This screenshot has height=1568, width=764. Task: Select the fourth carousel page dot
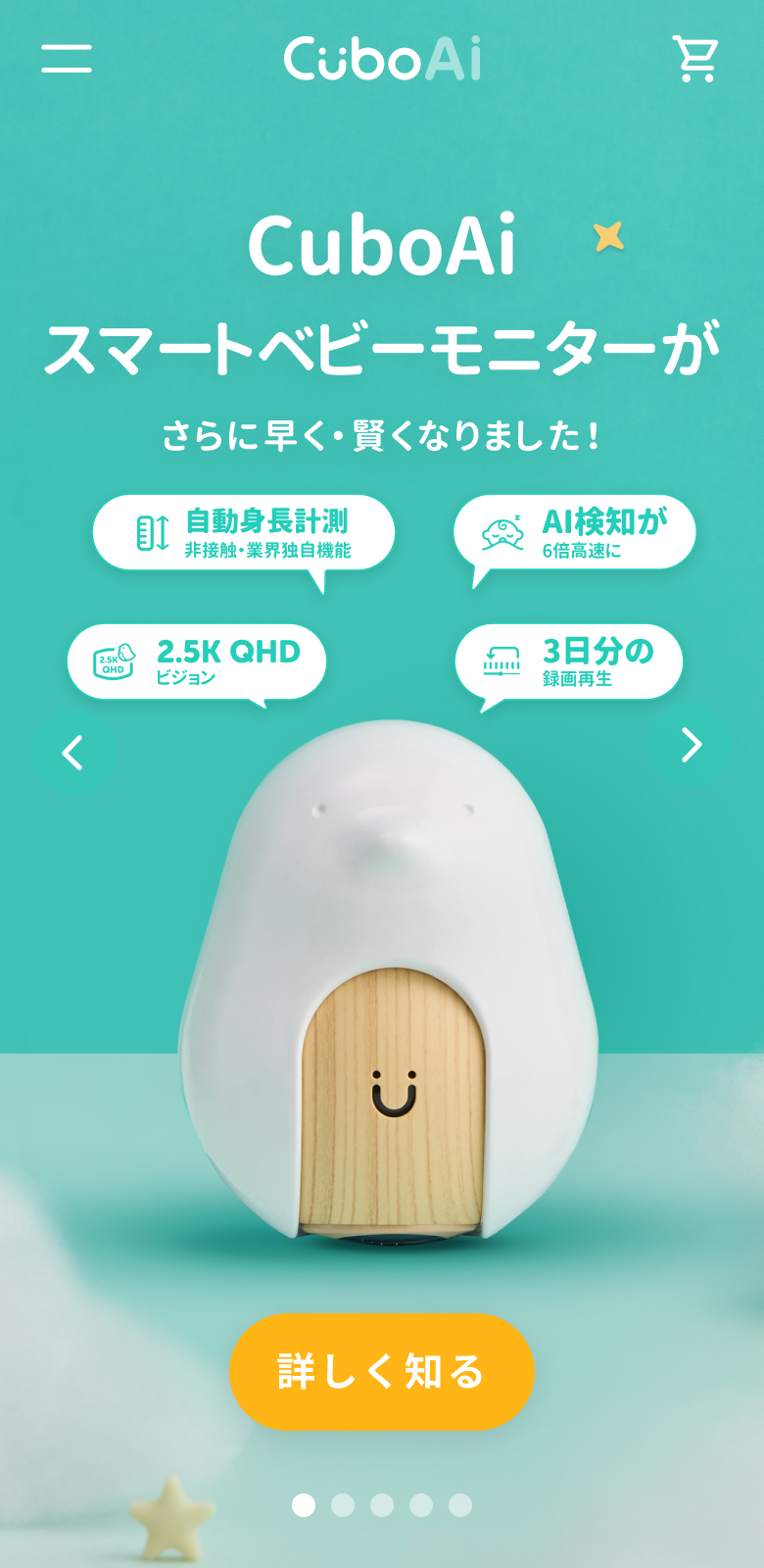[x=421, y=1505]
